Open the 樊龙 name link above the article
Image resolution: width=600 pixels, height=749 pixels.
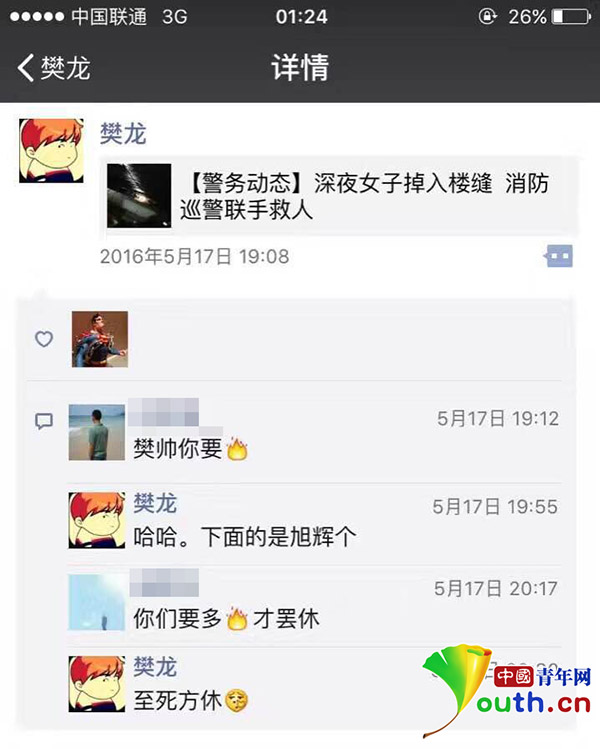point(123,133)
